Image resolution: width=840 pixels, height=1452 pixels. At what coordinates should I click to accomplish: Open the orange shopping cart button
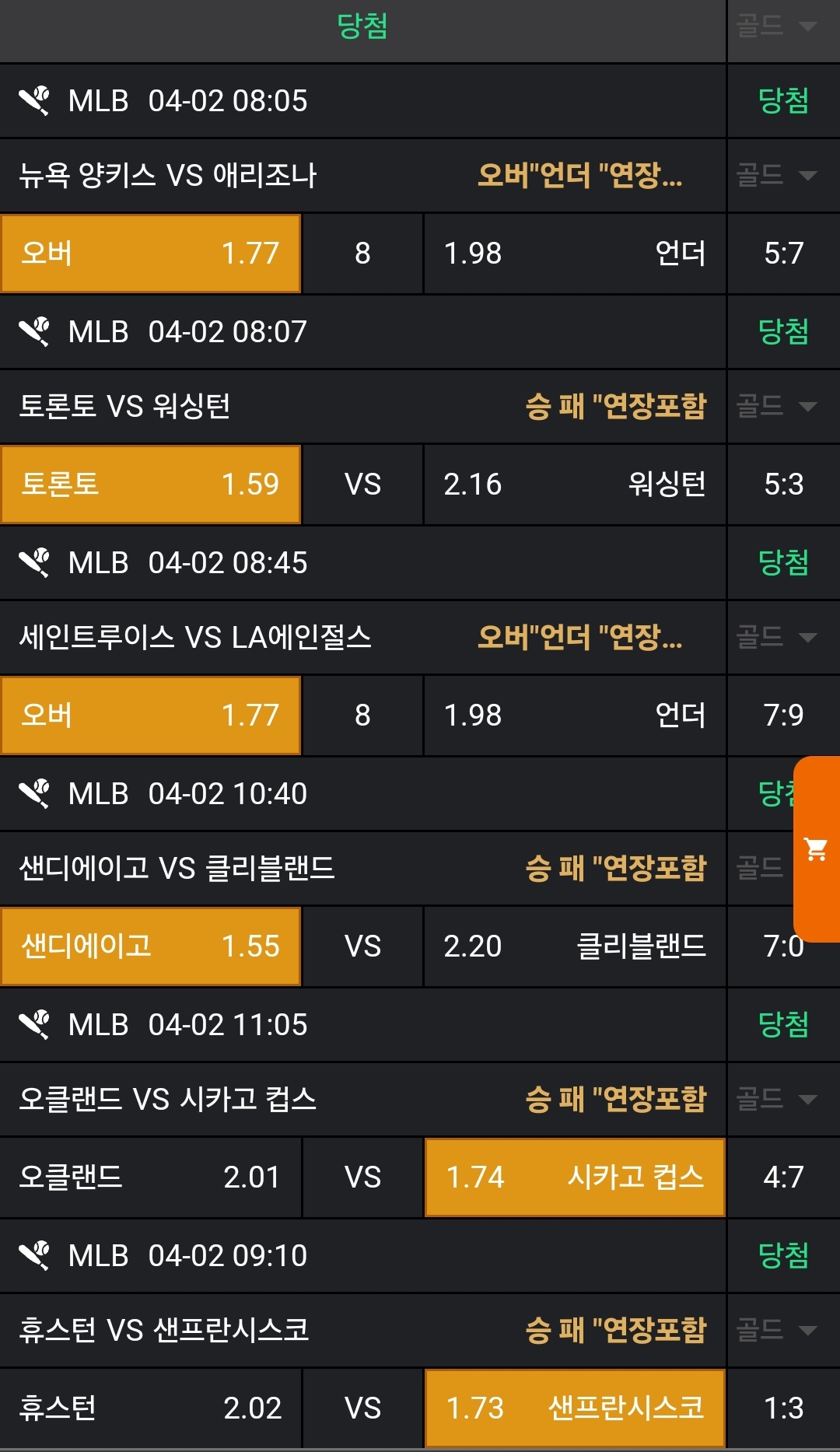816,849
